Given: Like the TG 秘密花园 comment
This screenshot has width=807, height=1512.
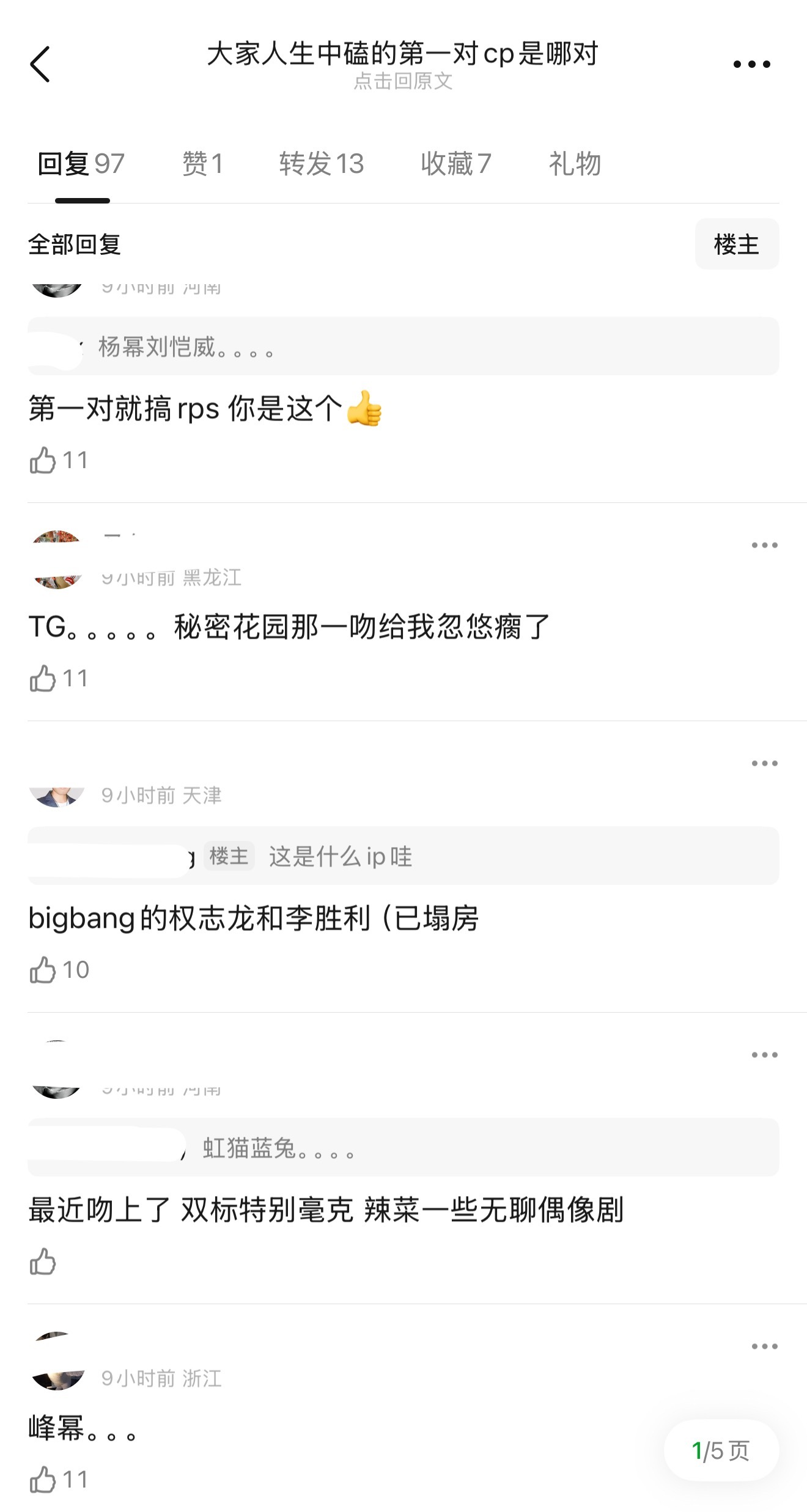Looking at the screenshot, I should tap(42, 678).
